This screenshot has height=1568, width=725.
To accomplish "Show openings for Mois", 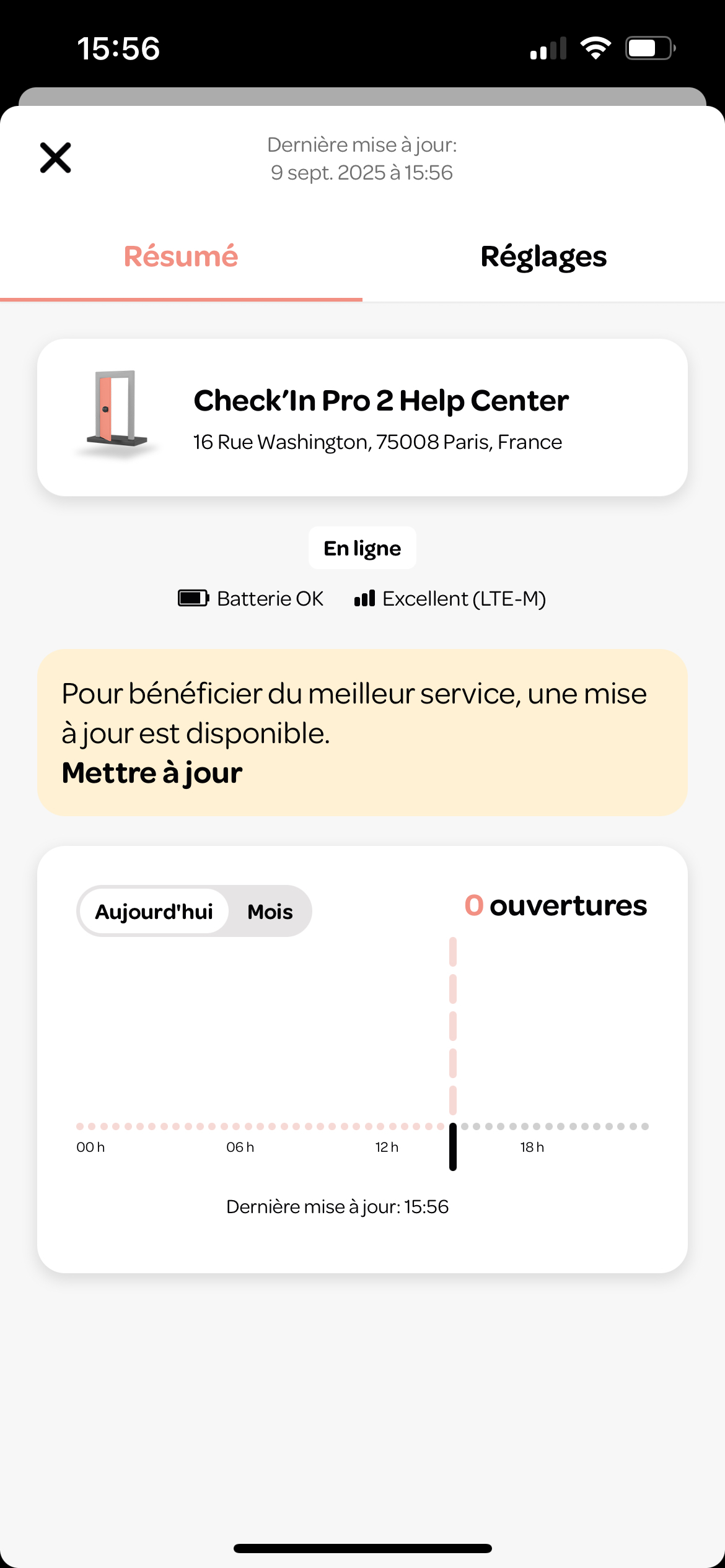I will click(x=270, y=912).
